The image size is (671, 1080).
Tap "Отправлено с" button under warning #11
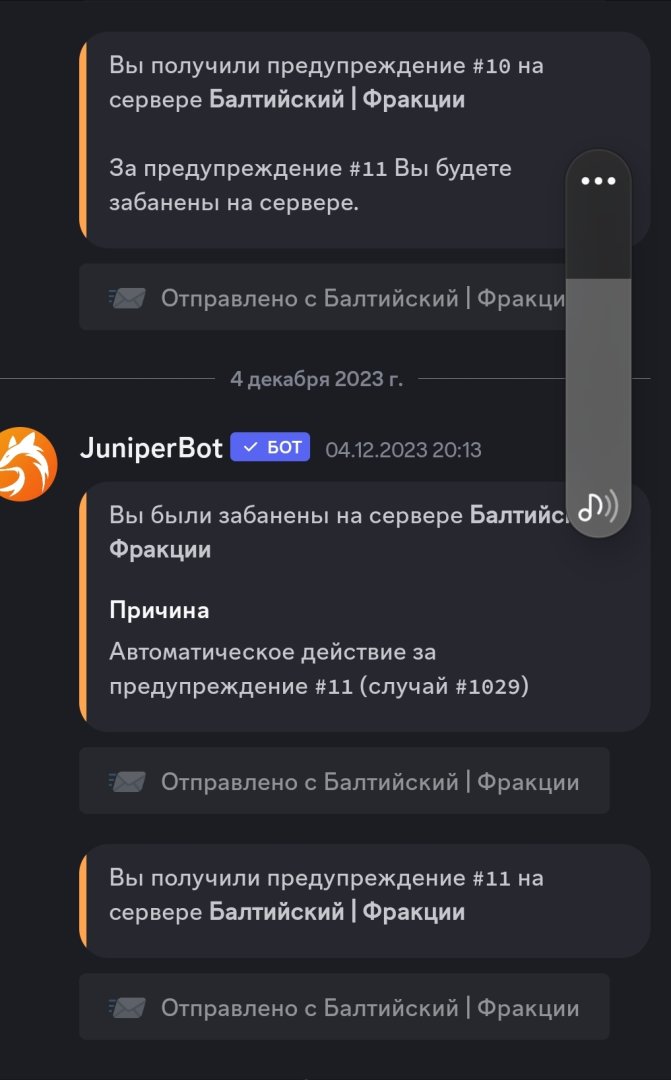click(x=344, y=1008)
